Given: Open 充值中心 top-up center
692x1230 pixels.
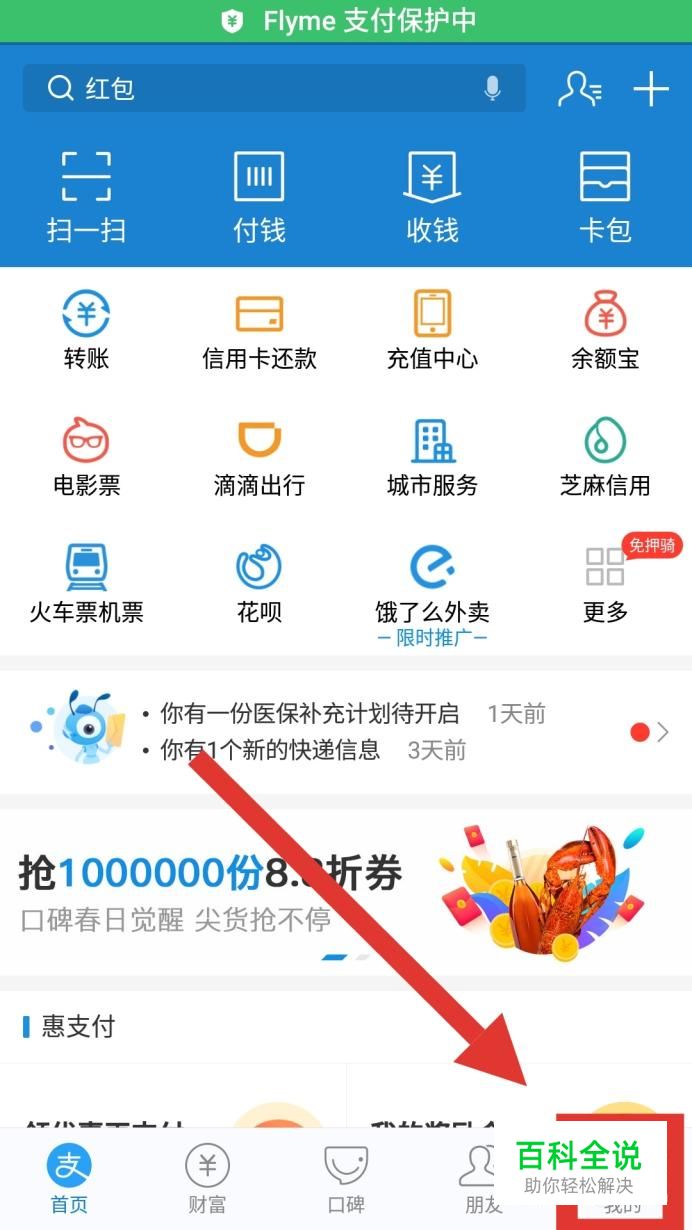Looking at the screenshot, I should point(432,330).
